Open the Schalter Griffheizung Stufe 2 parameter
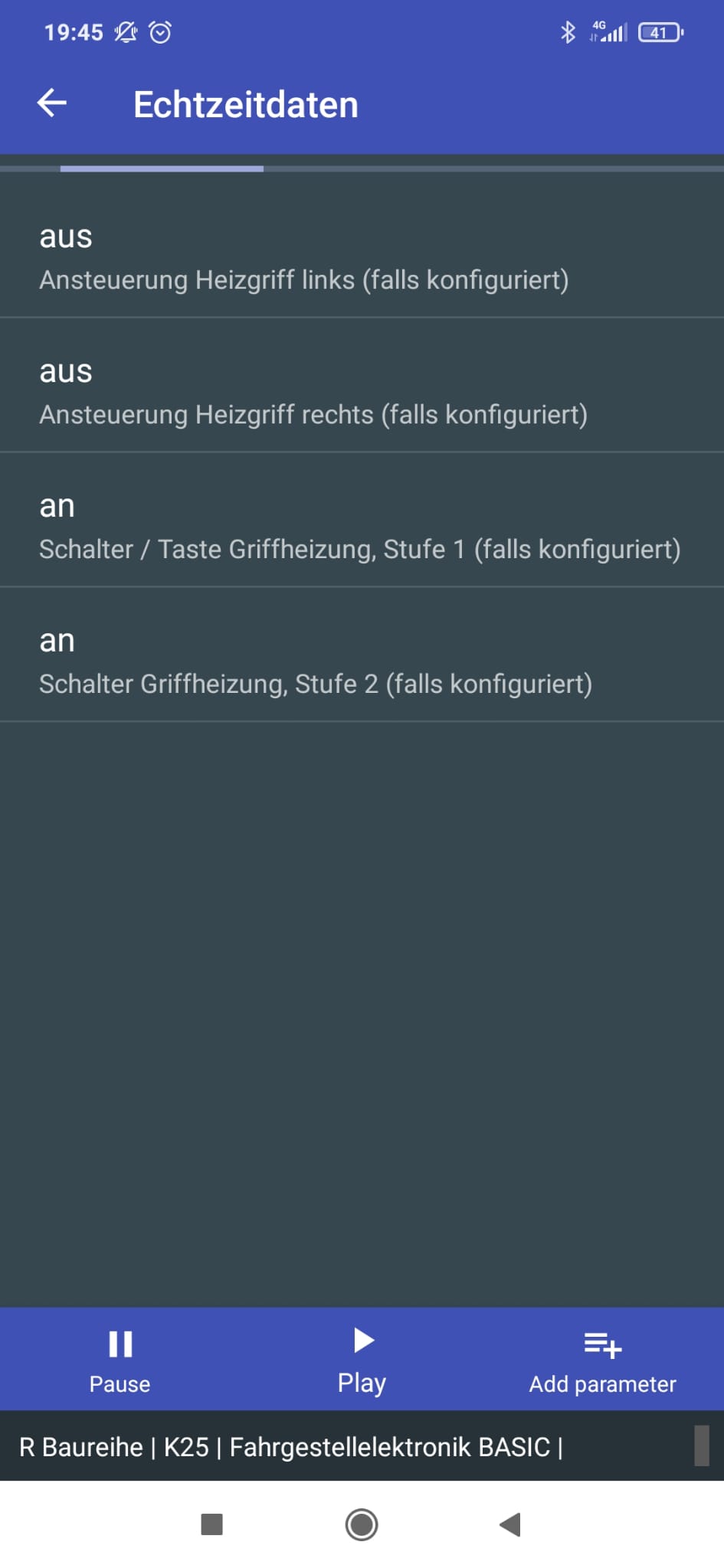 pyautogui.click(x=362, y=661)
